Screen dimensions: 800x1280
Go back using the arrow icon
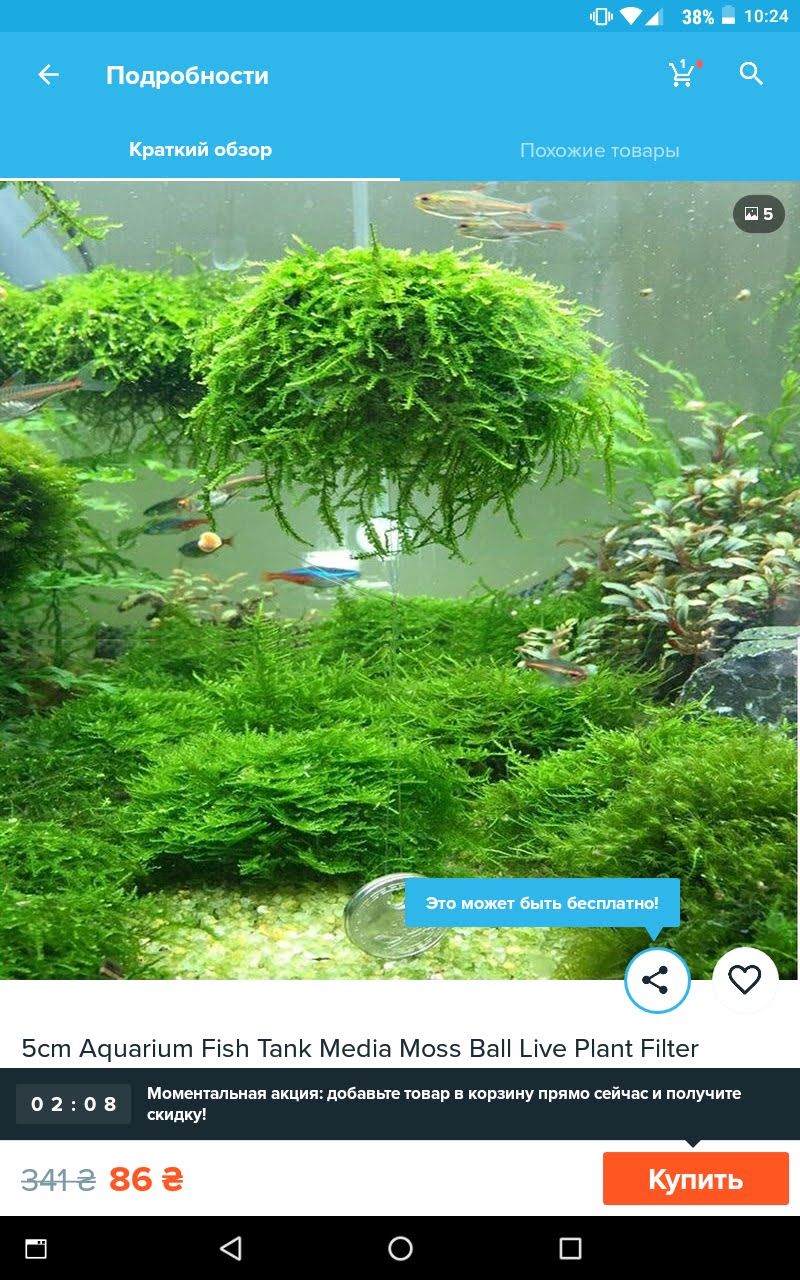pyautogui.click(x=48, y=75)
